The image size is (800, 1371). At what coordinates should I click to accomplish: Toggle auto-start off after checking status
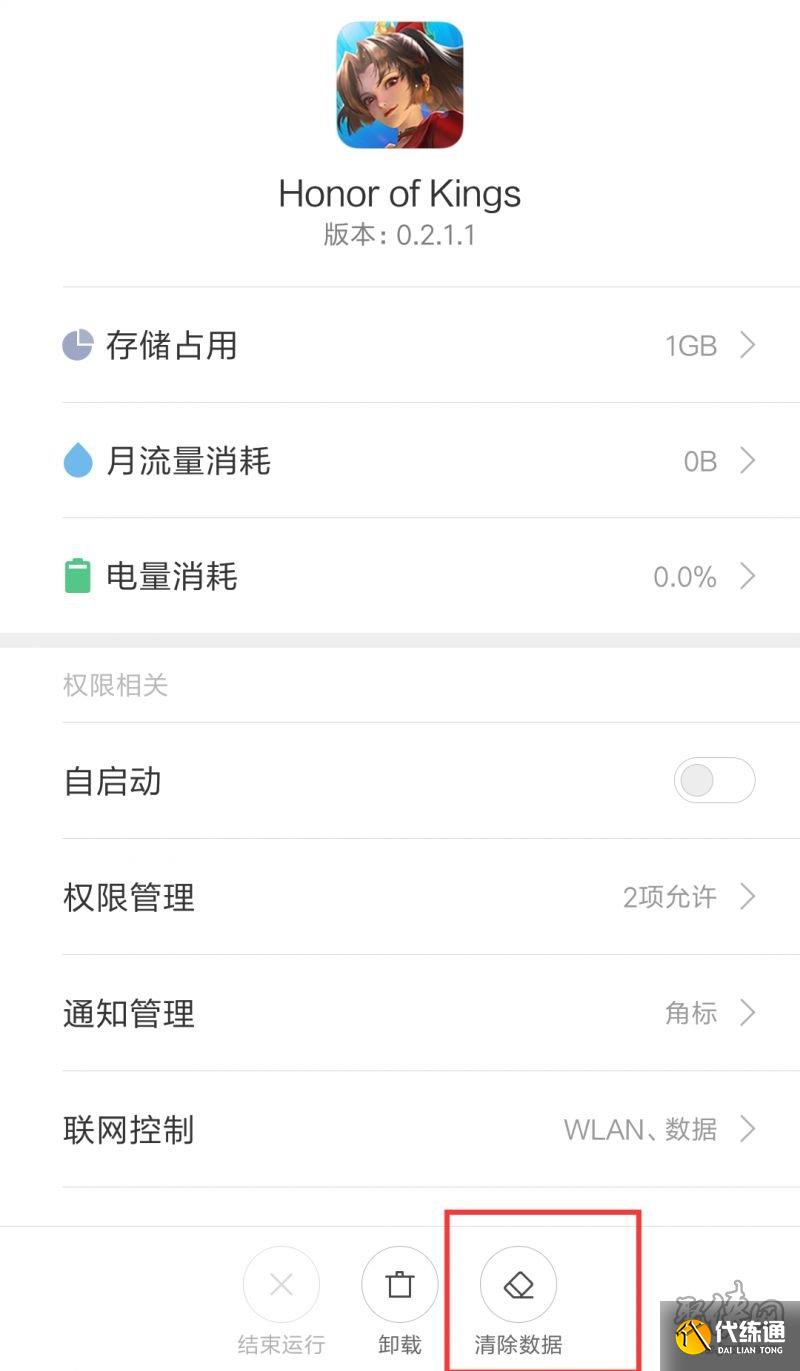click(x=714, y=780)
